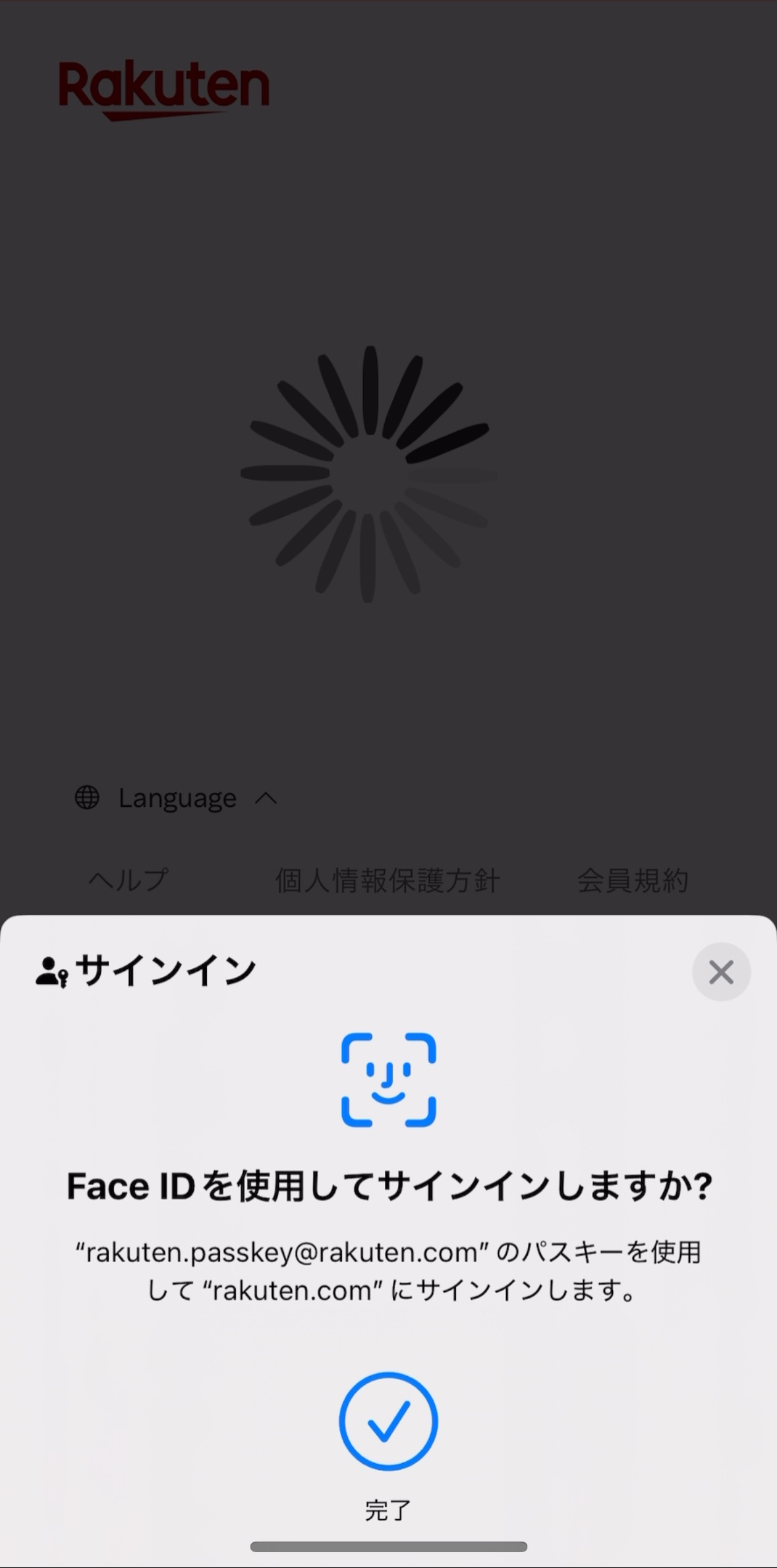
Task: Tap the Face ID face icon
Action: 388,1079
